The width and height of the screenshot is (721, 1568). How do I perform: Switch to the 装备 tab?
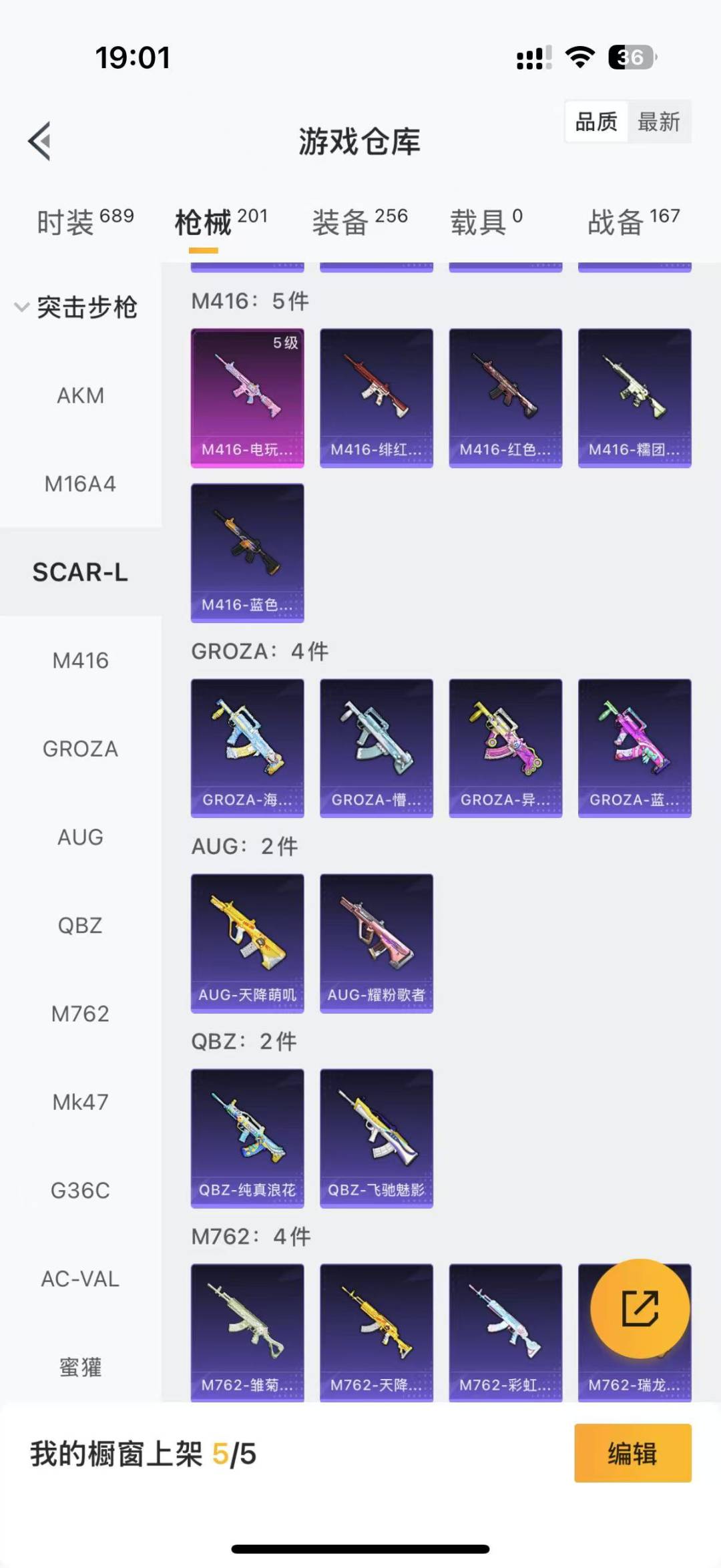[x=360, y=222]
